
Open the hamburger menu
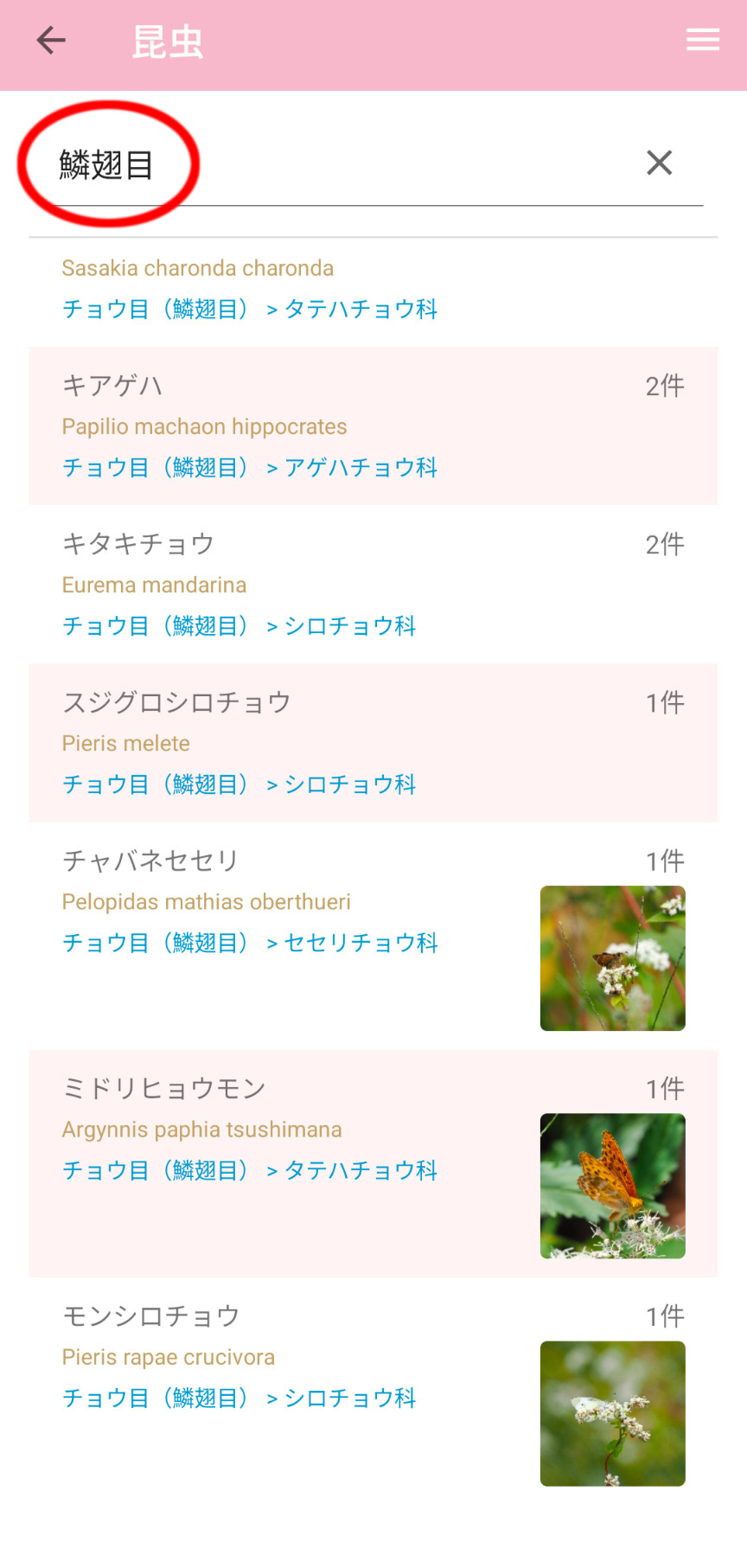pyautogui.click(x=702, y=40)
